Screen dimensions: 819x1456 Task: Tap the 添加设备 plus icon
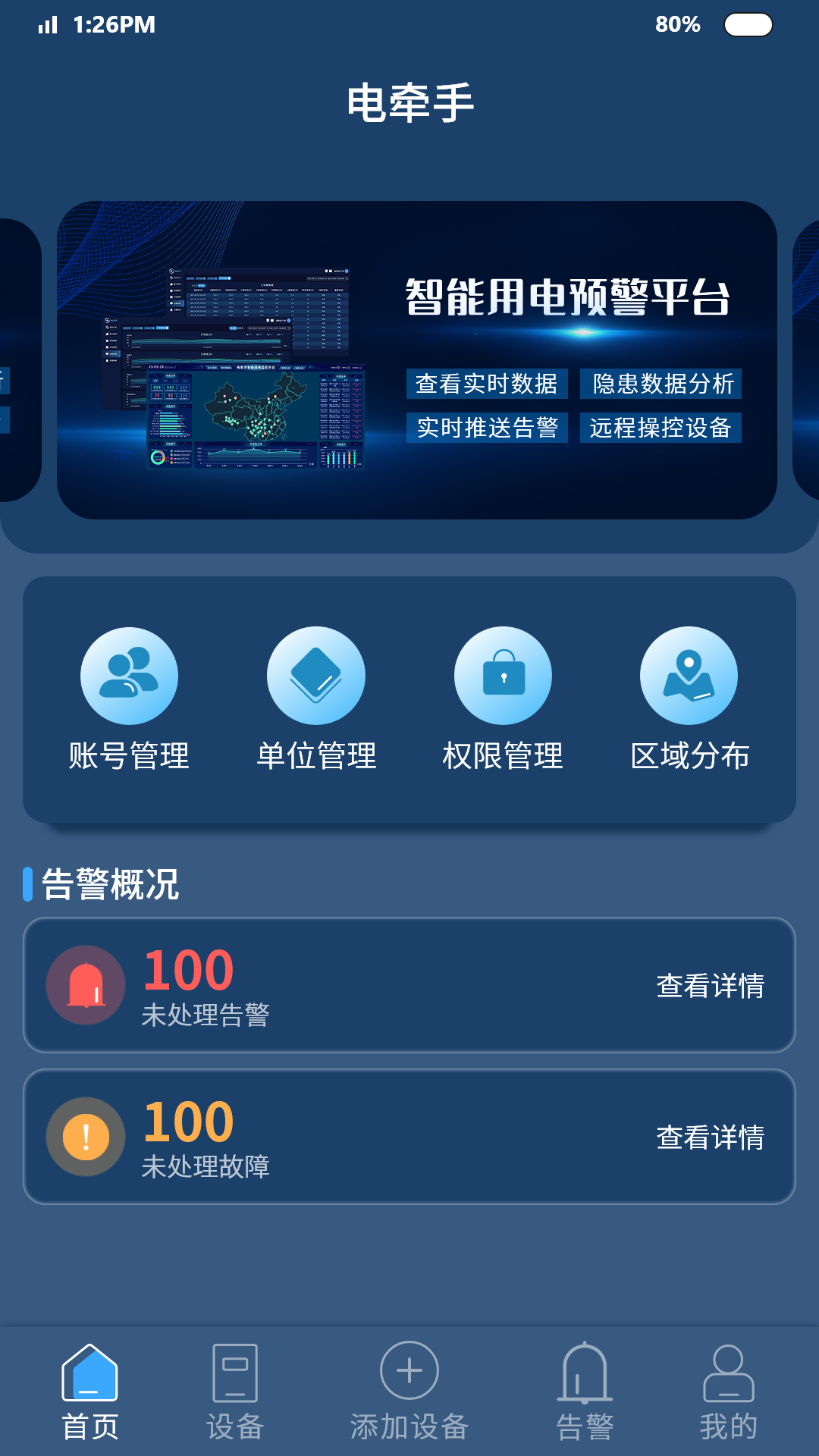[409, 1384]
